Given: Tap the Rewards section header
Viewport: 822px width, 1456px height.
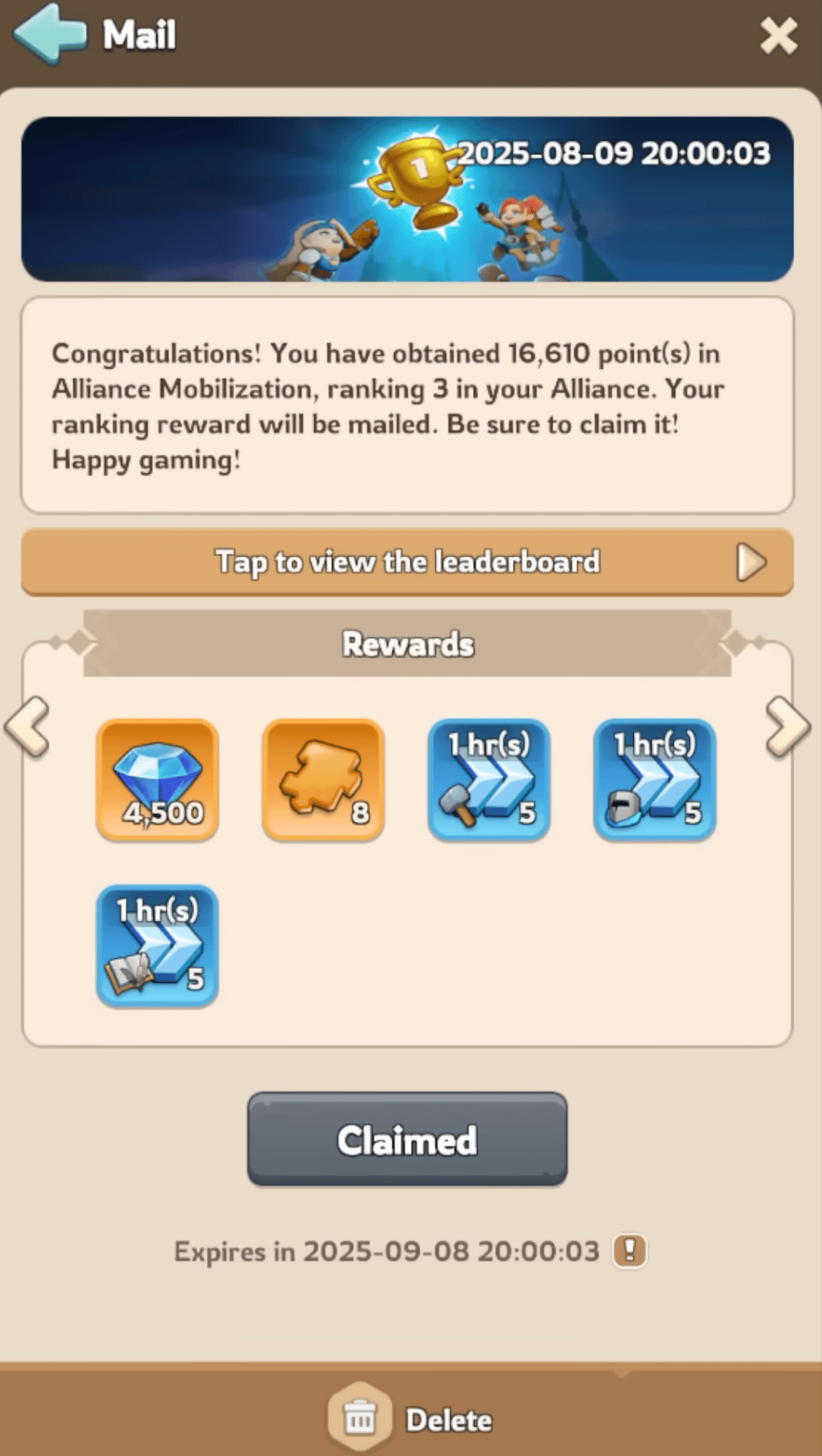Looking at the screenshot, I should (408, 643).
